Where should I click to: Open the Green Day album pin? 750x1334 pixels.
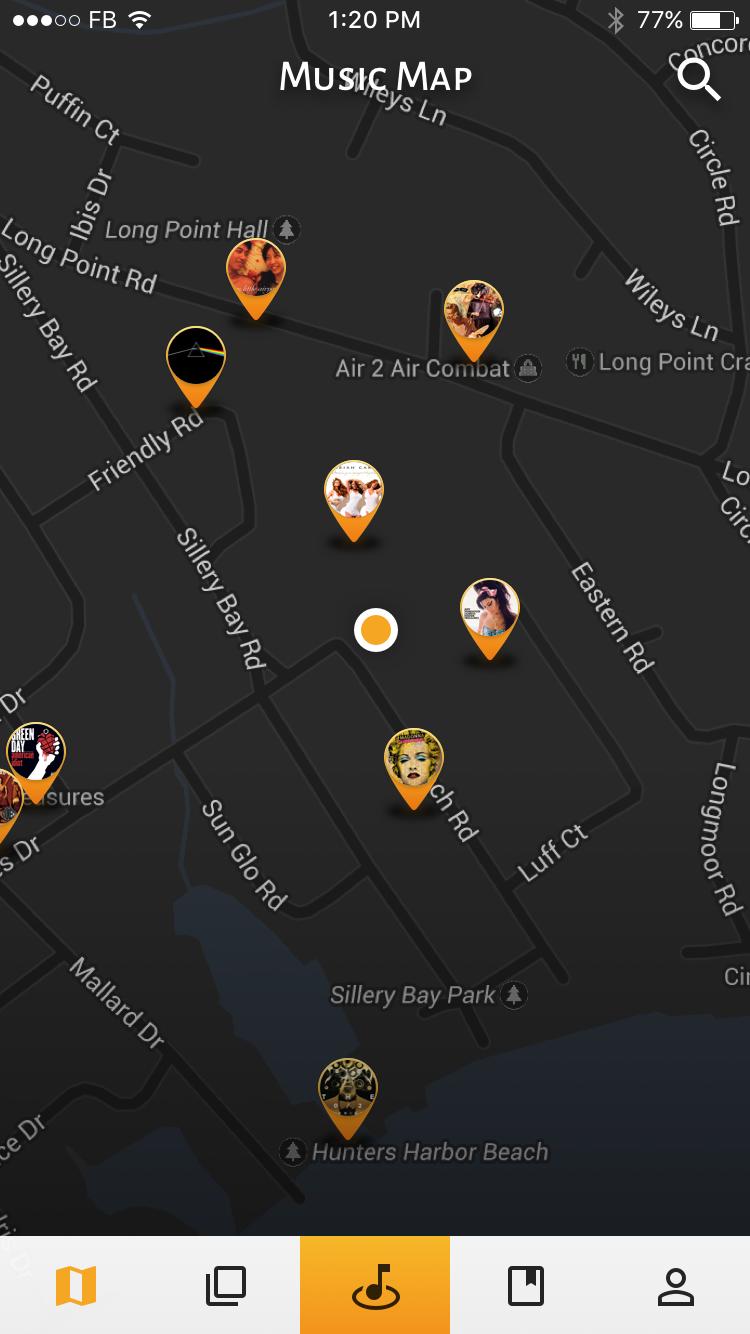(x=36, y=754)
